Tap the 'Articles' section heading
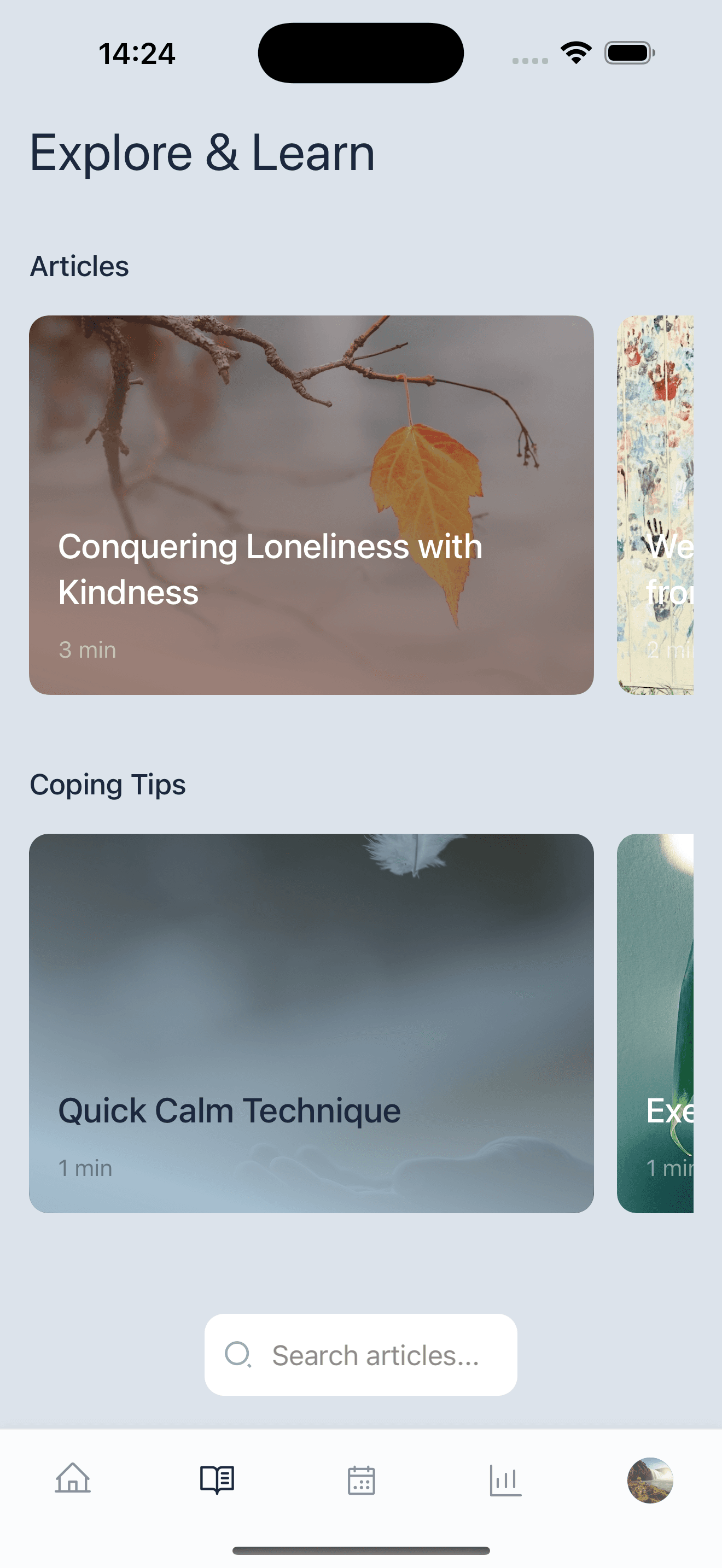This screenshot has height=1568, width=722. point(79,265)
